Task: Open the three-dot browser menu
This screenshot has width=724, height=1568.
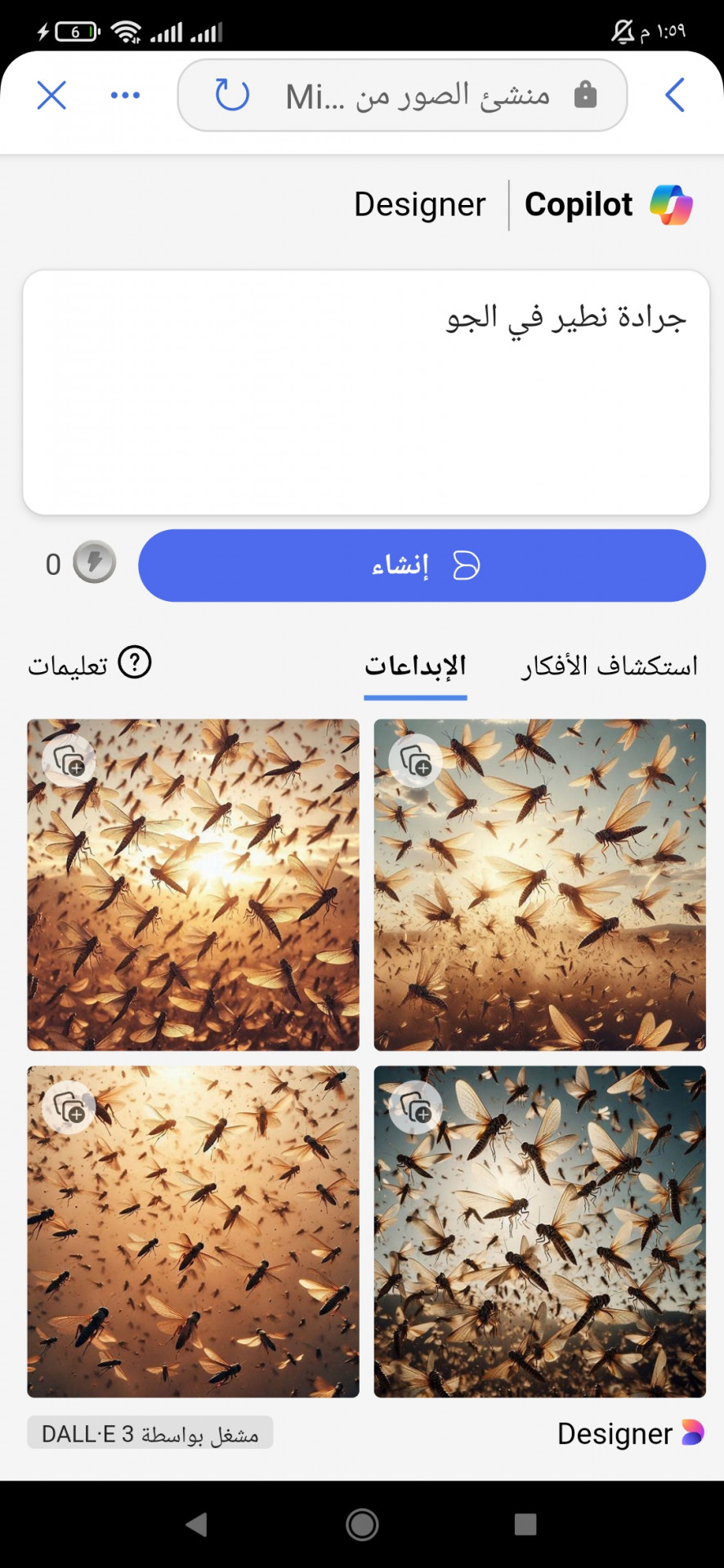Action: pyautogui.click(x=125, y=96)
